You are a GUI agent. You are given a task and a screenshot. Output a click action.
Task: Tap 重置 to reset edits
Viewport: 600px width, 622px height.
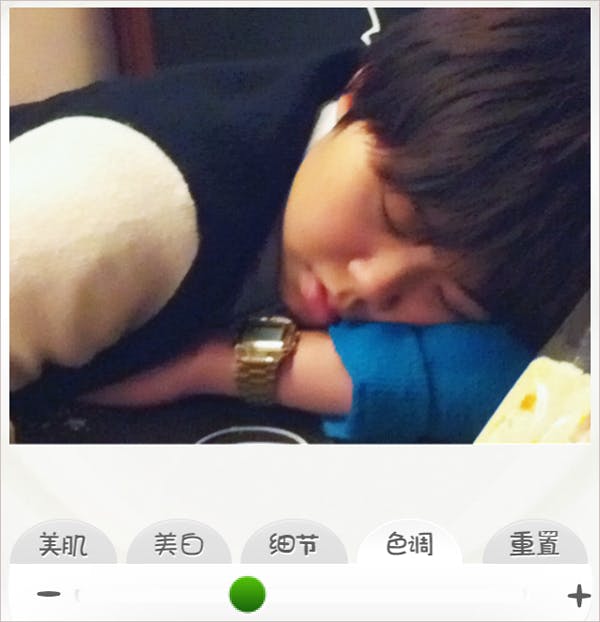pos(534,545)
